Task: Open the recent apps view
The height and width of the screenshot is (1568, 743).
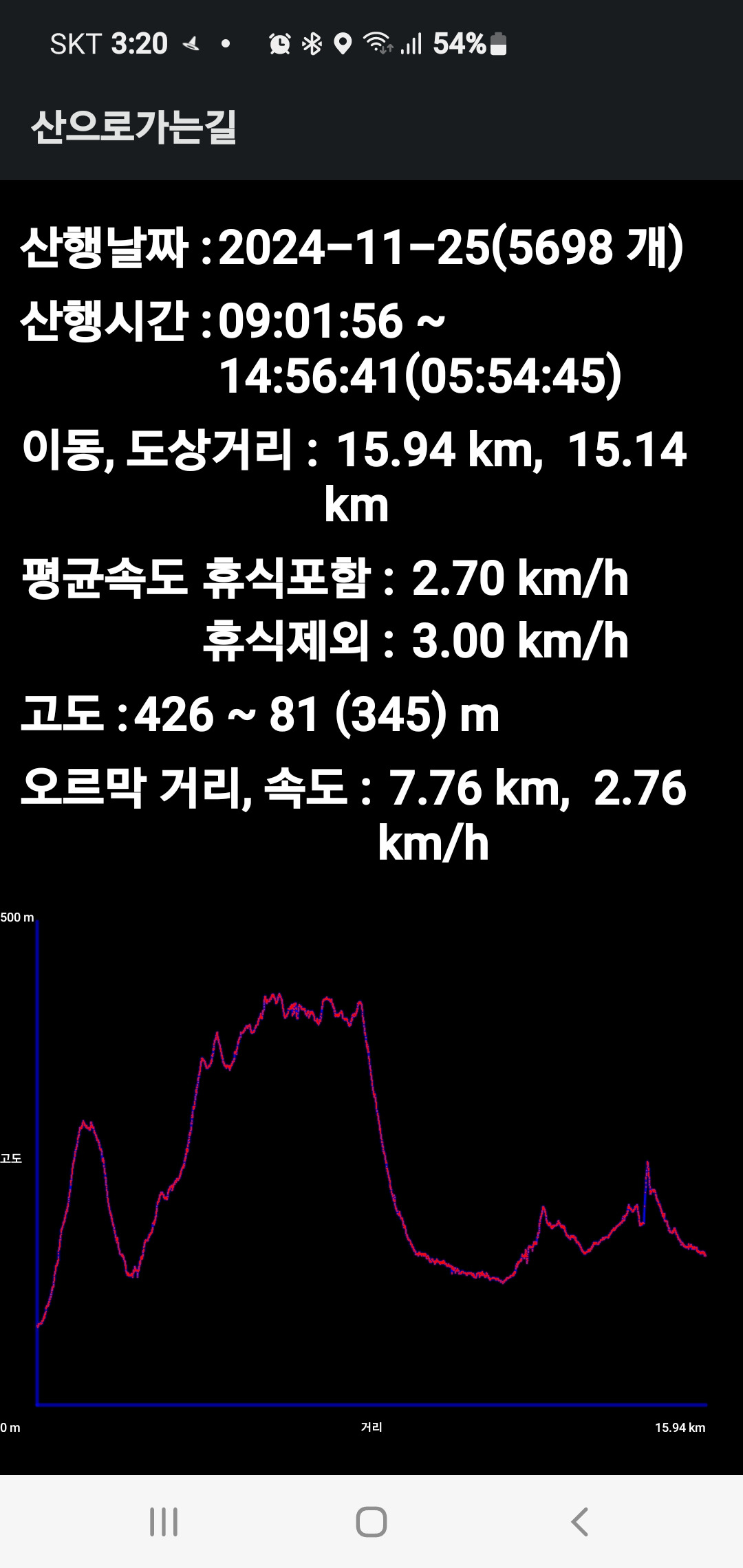Action: [x=164, y=1521]
